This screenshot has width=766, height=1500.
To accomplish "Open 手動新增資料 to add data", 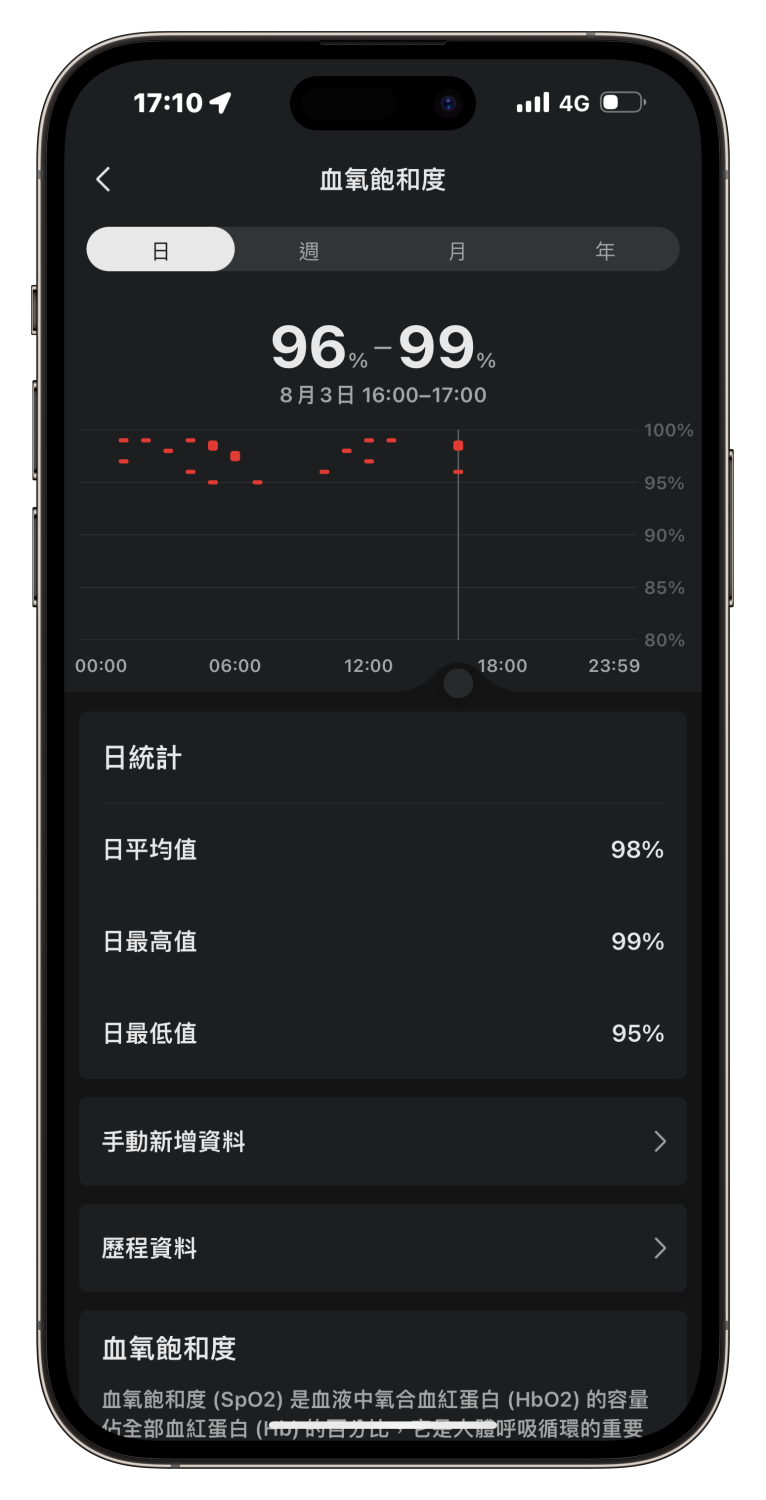I will (x=383, y=1142).
